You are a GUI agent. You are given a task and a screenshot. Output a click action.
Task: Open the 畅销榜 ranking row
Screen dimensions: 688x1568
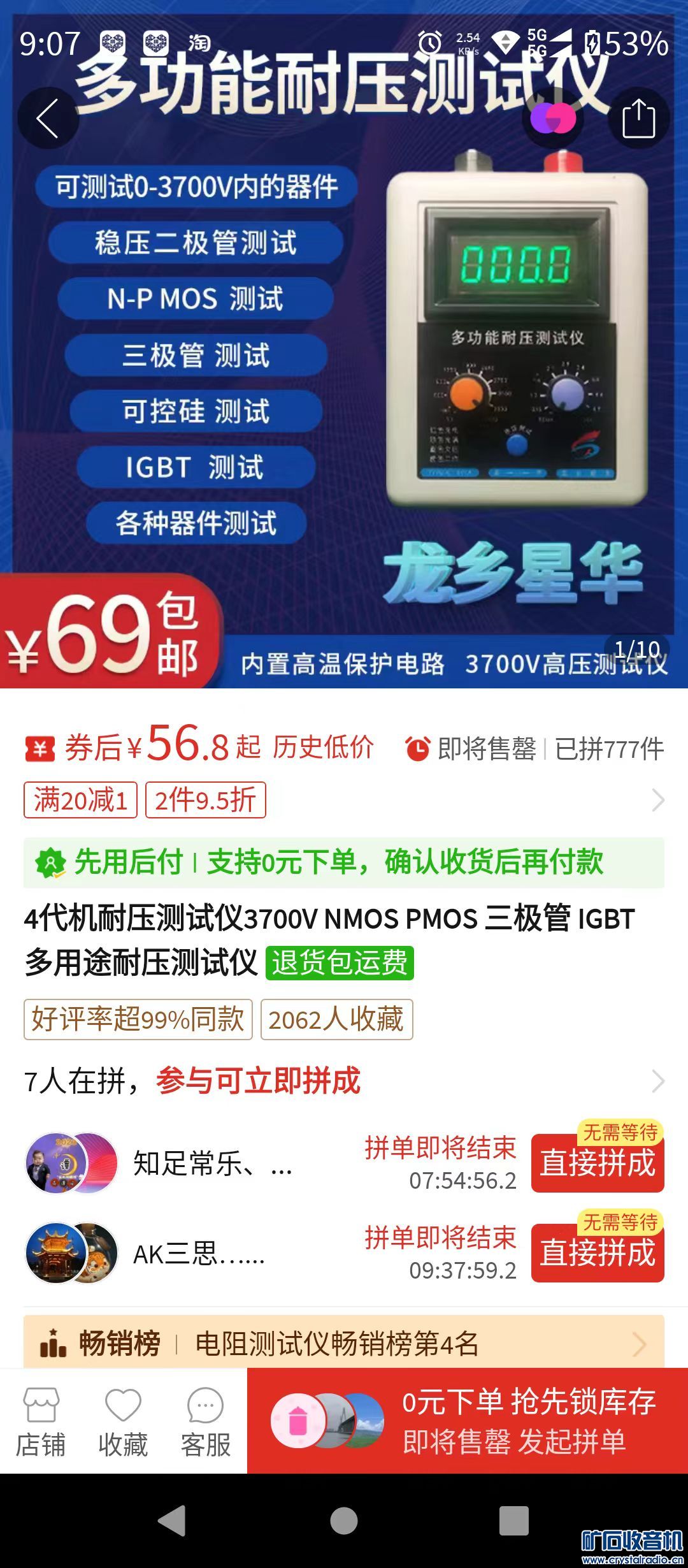(344, 1344)
